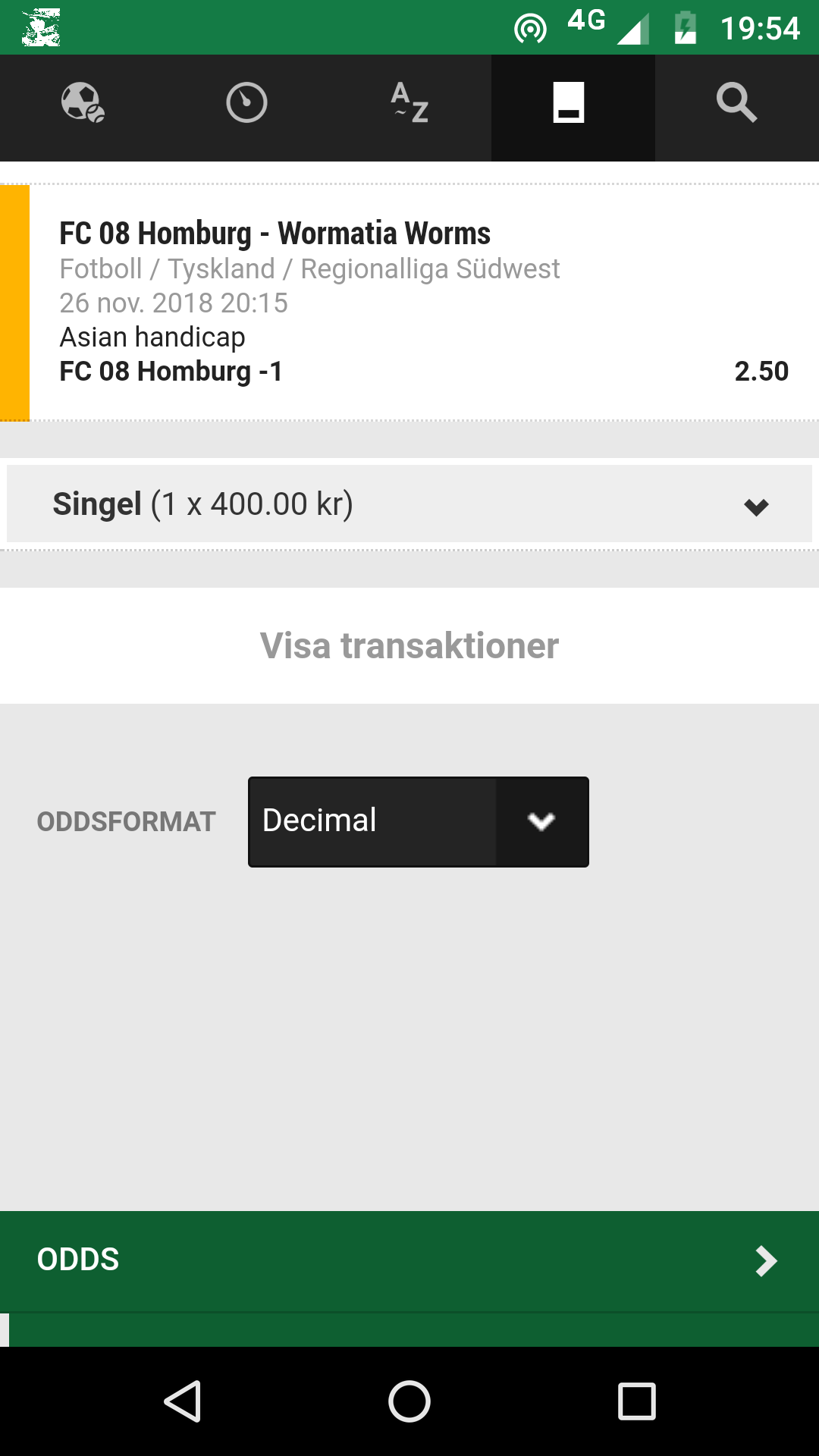Open the ODDS section
The width and height of the screenshot is (819, 1456).
point(409,1260)
